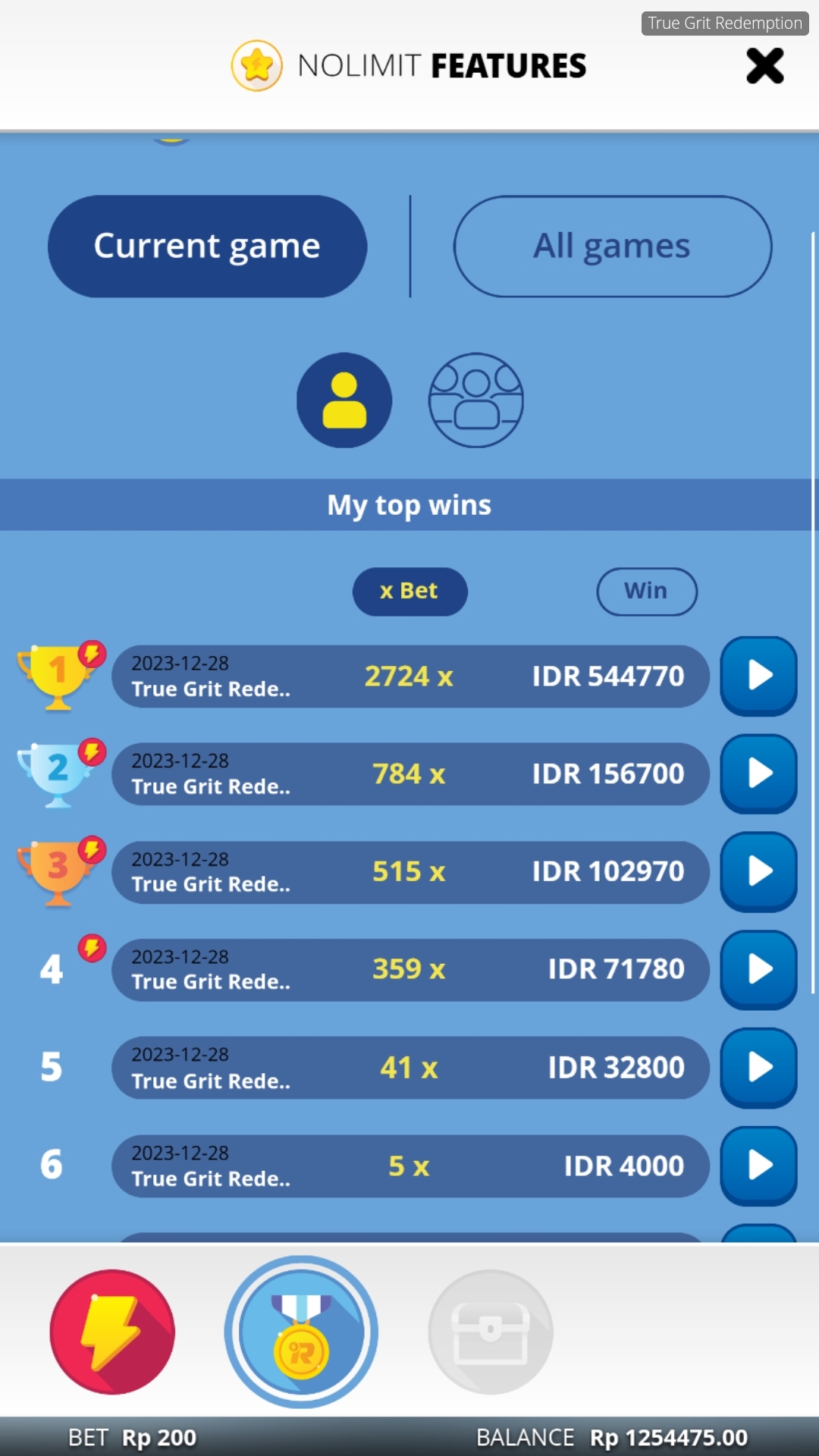Viewport: 819px width, 1456px height.
Task: Replay the 41 x win
Action: click(758, 1068)
